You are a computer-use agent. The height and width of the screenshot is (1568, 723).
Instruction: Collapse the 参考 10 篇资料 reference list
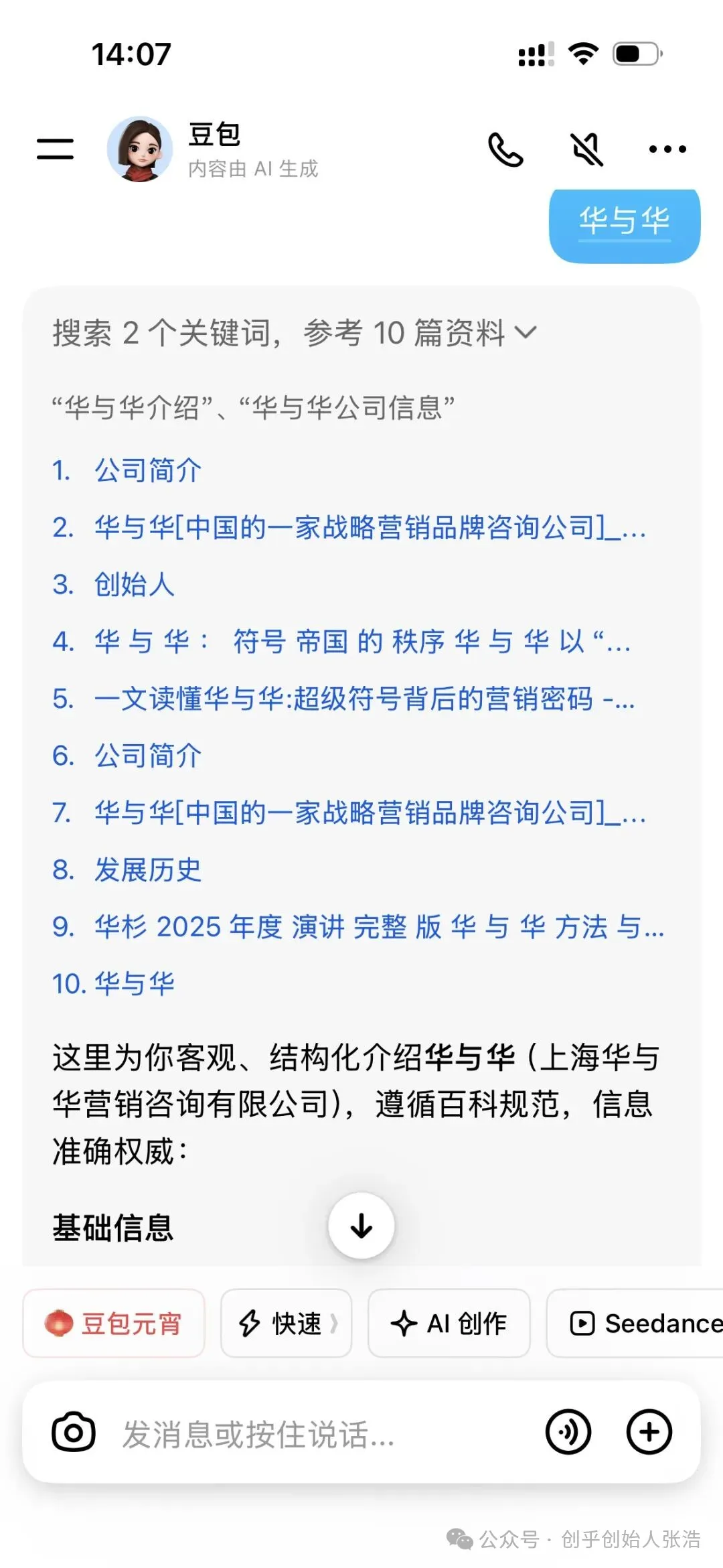click(x=527, y=332)
